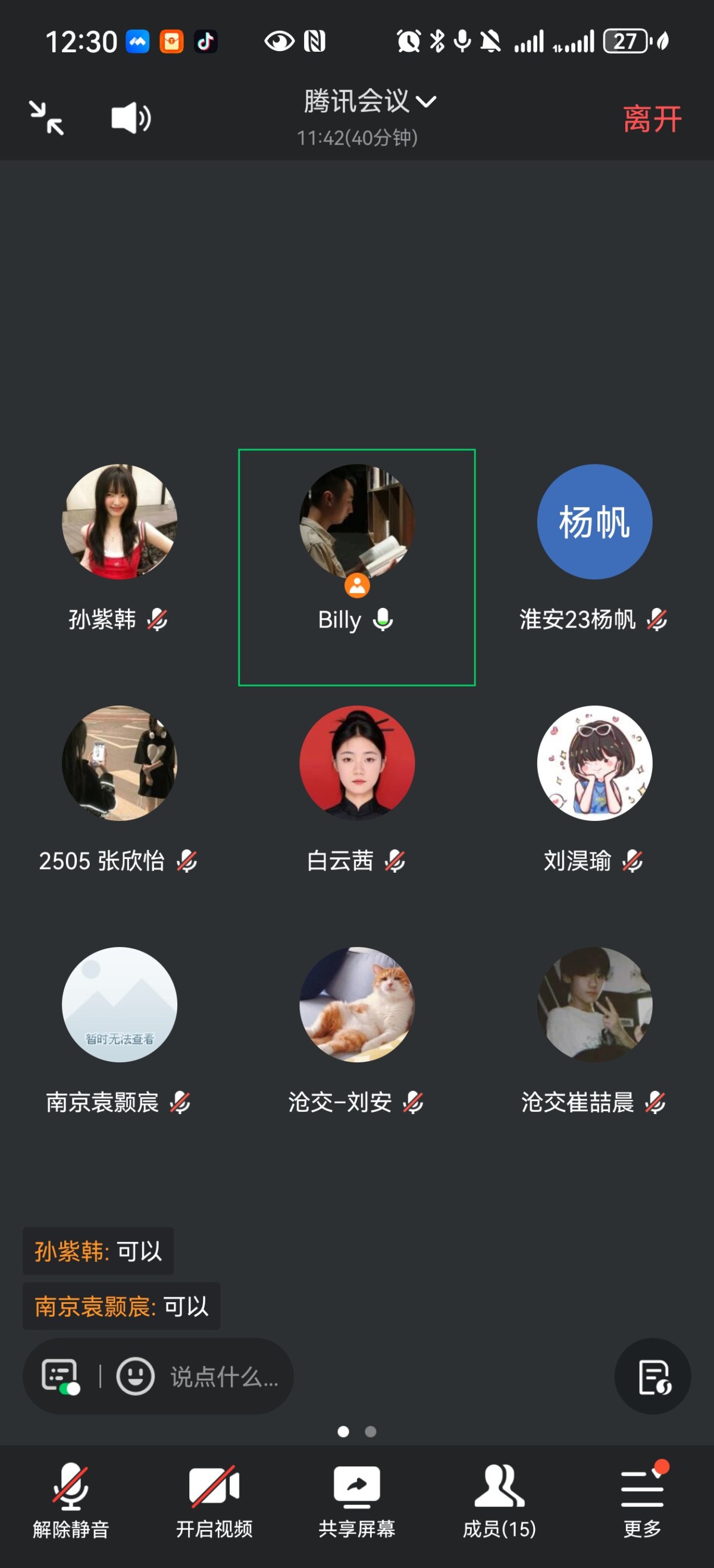
Task: Open 孙紫韩's participant tile
Action: 120,522
